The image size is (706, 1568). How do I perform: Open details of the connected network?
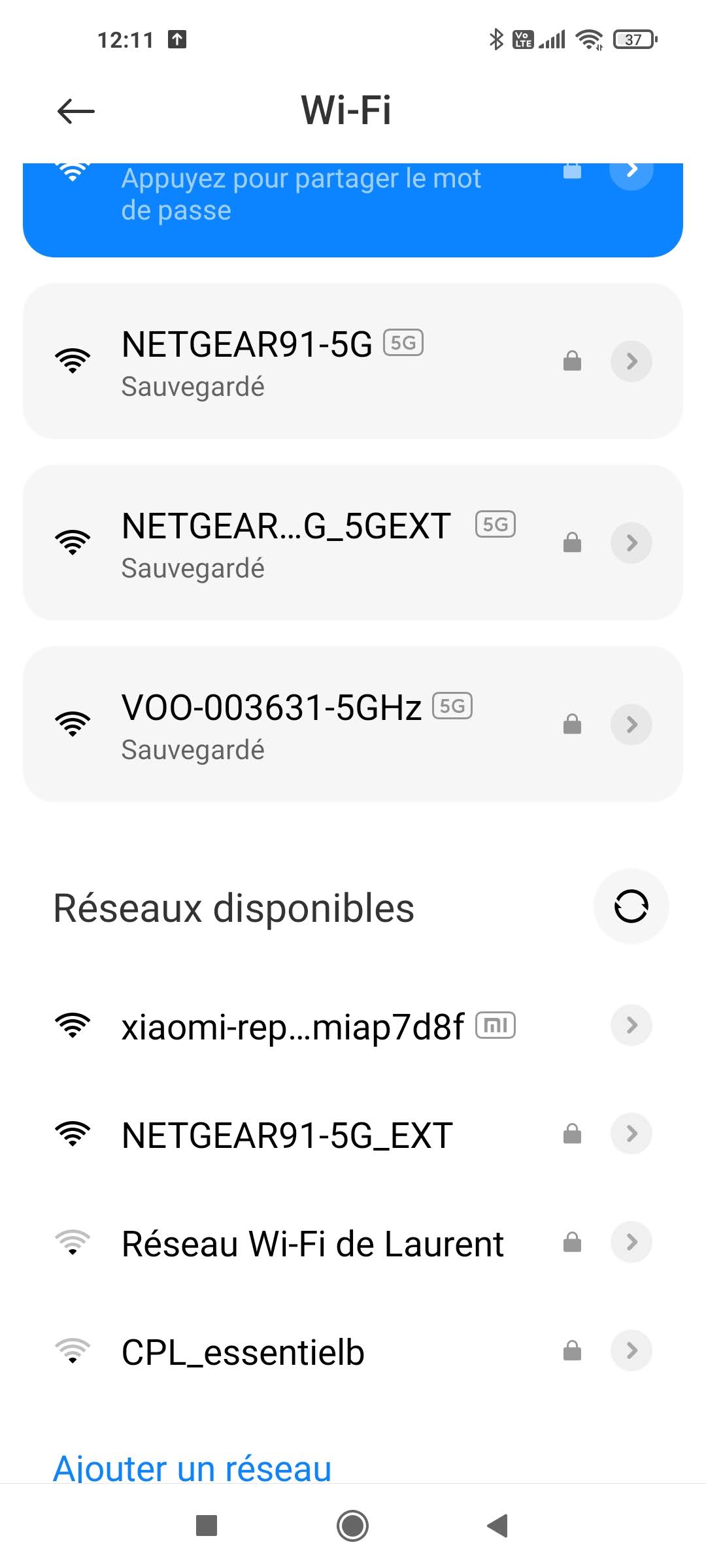[631, 171]
